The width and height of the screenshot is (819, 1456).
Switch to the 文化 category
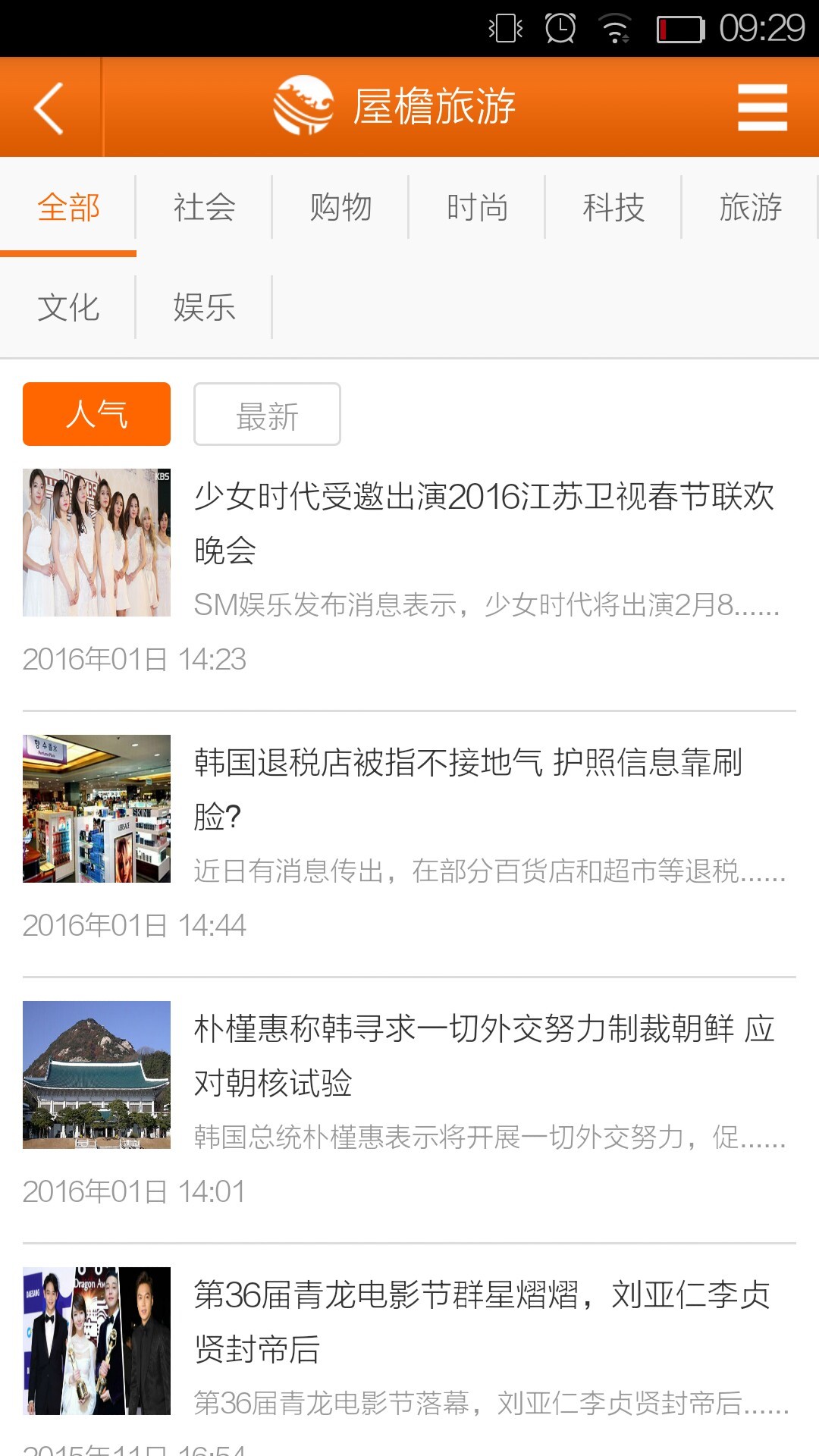click(x=68, y=308)
